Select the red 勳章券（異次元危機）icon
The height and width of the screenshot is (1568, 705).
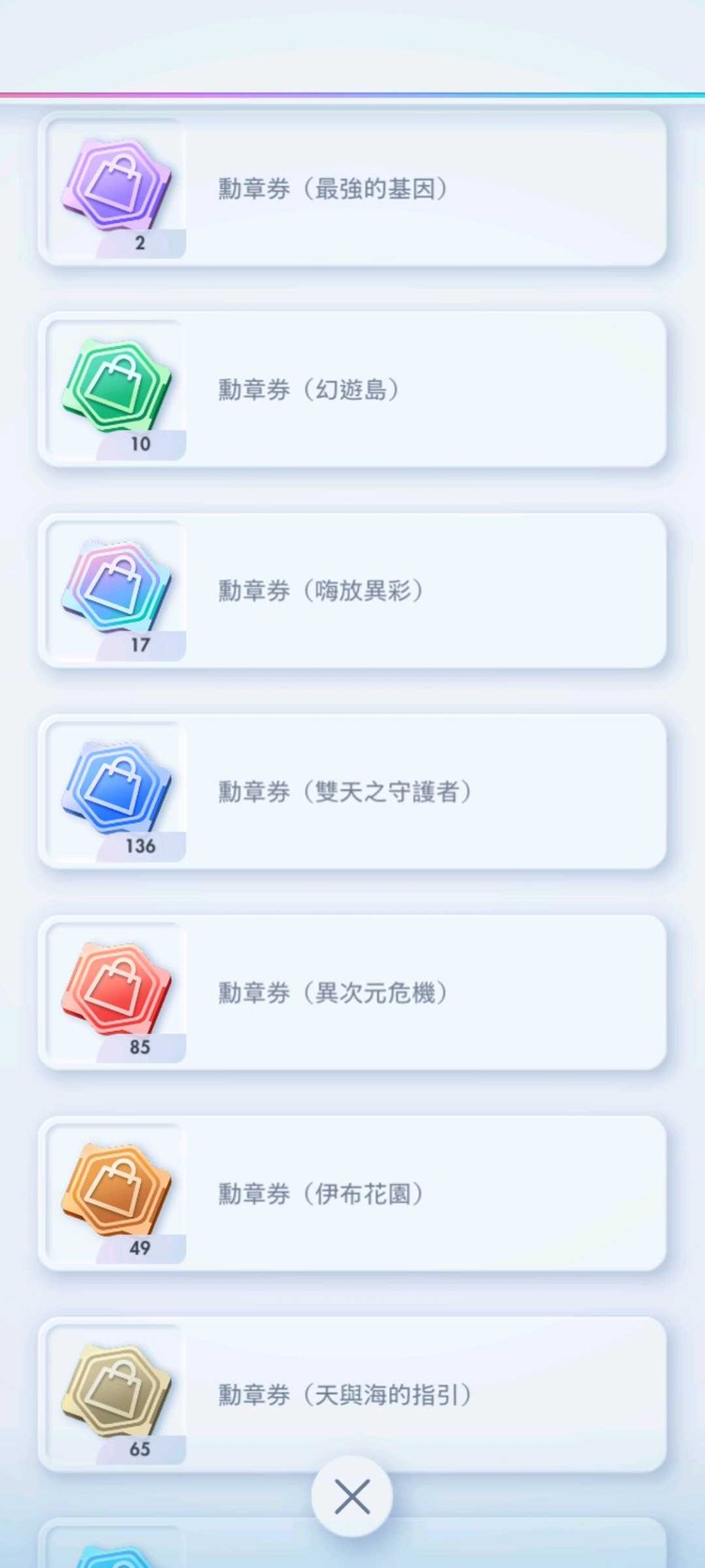tap(116, 987)
